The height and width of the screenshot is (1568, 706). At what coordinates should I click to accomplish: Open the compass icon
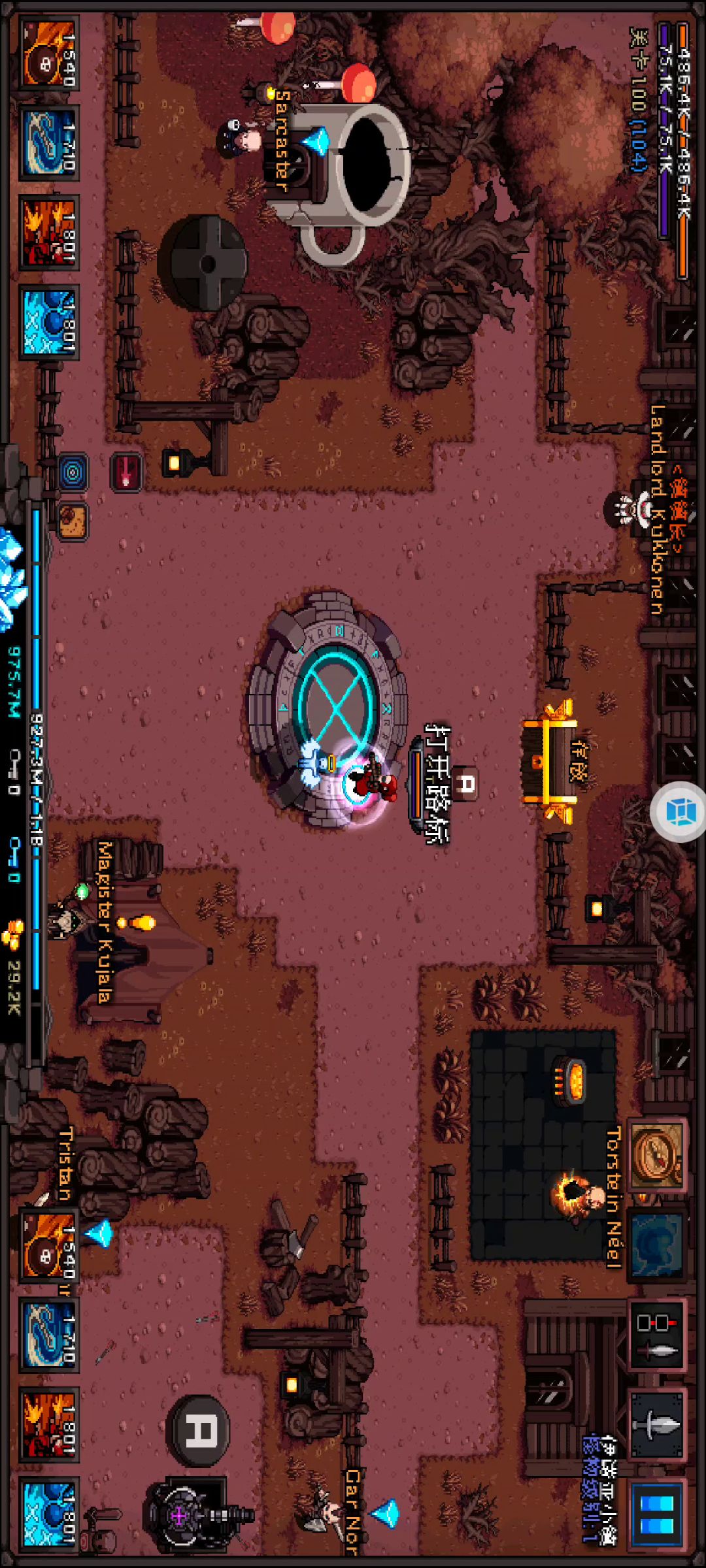point(656,1155)
